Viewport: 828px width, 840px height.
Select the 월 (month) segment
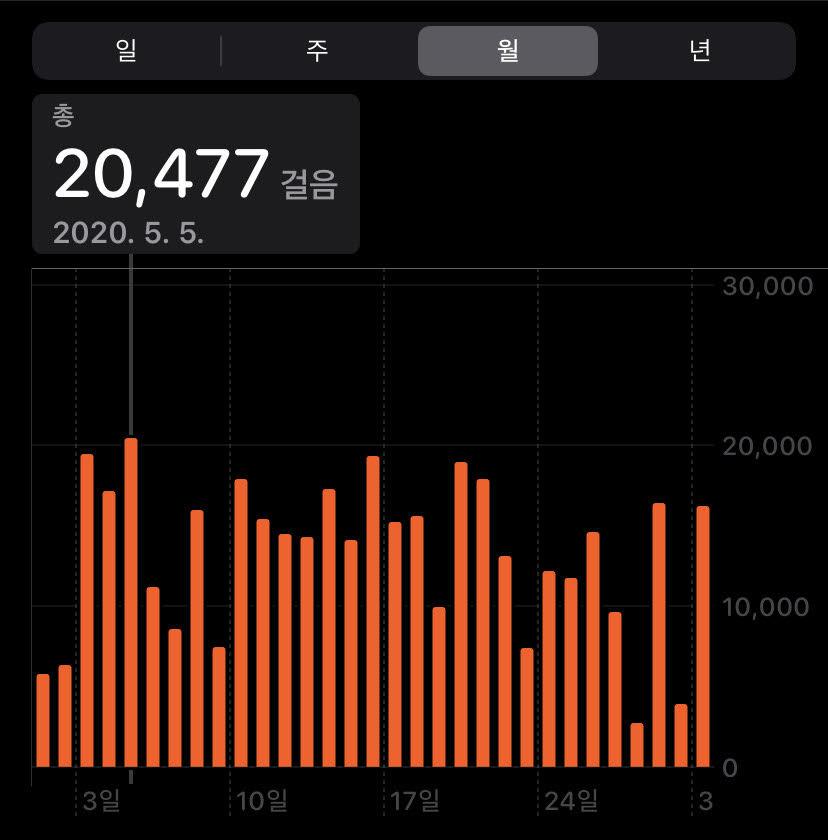point(508,51)
